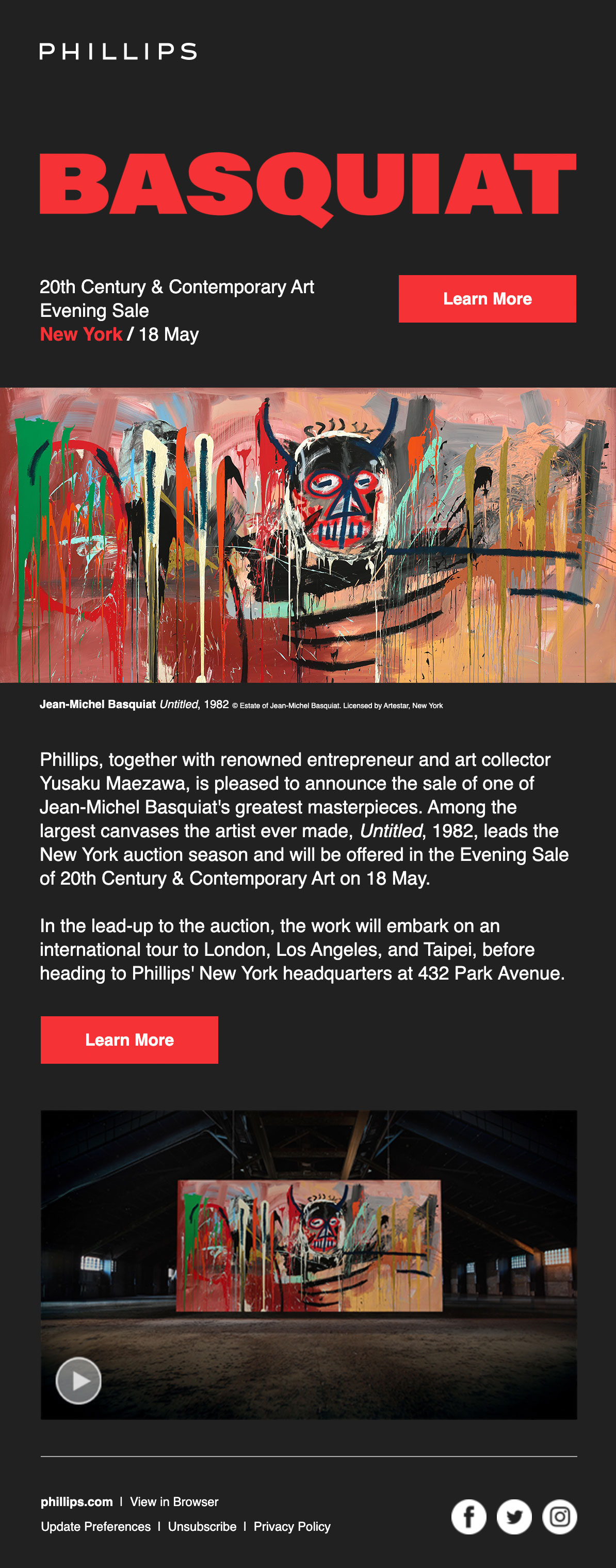This screenshot has height=1568, width=616.
Task: Open Update Preferences
Action: (x=95, y=1527)
